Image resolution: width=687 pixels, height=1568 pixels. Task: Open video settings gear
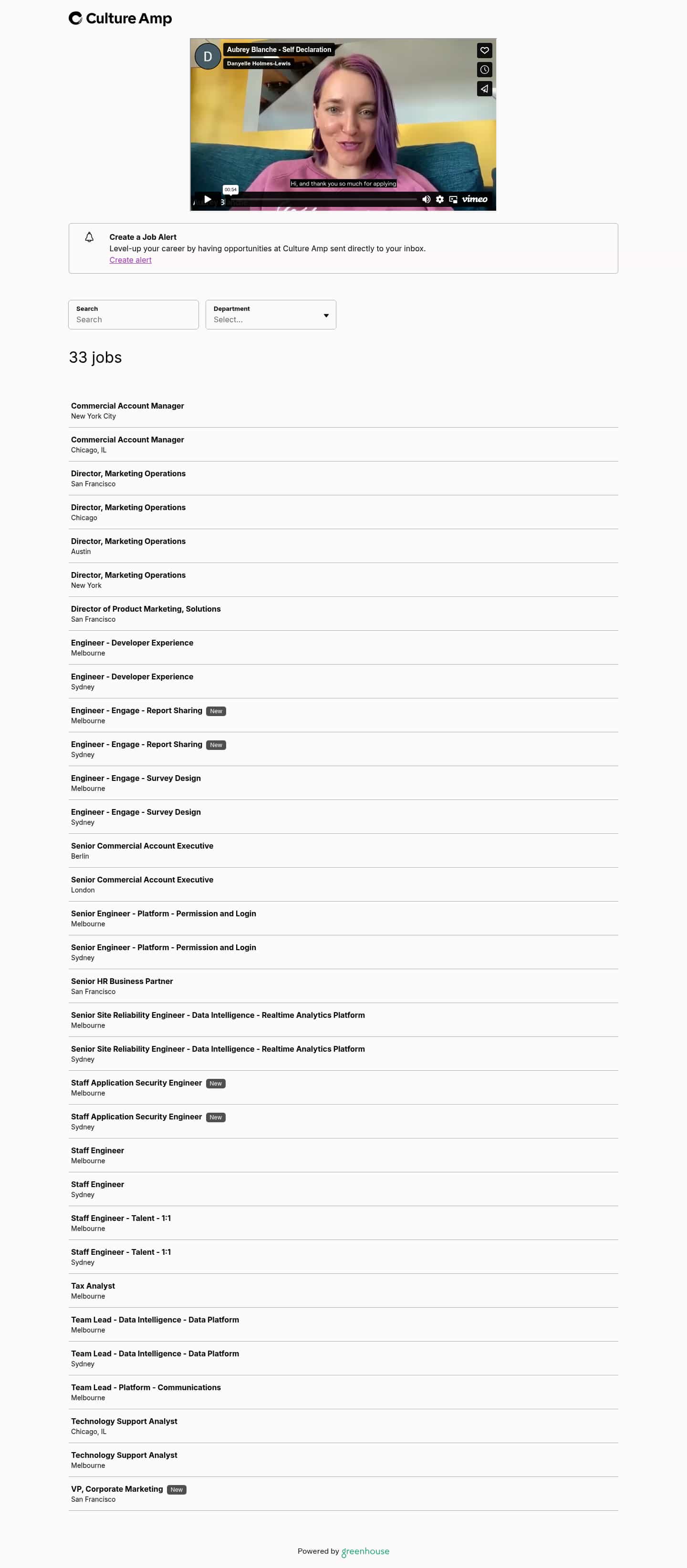coord(440,199)
